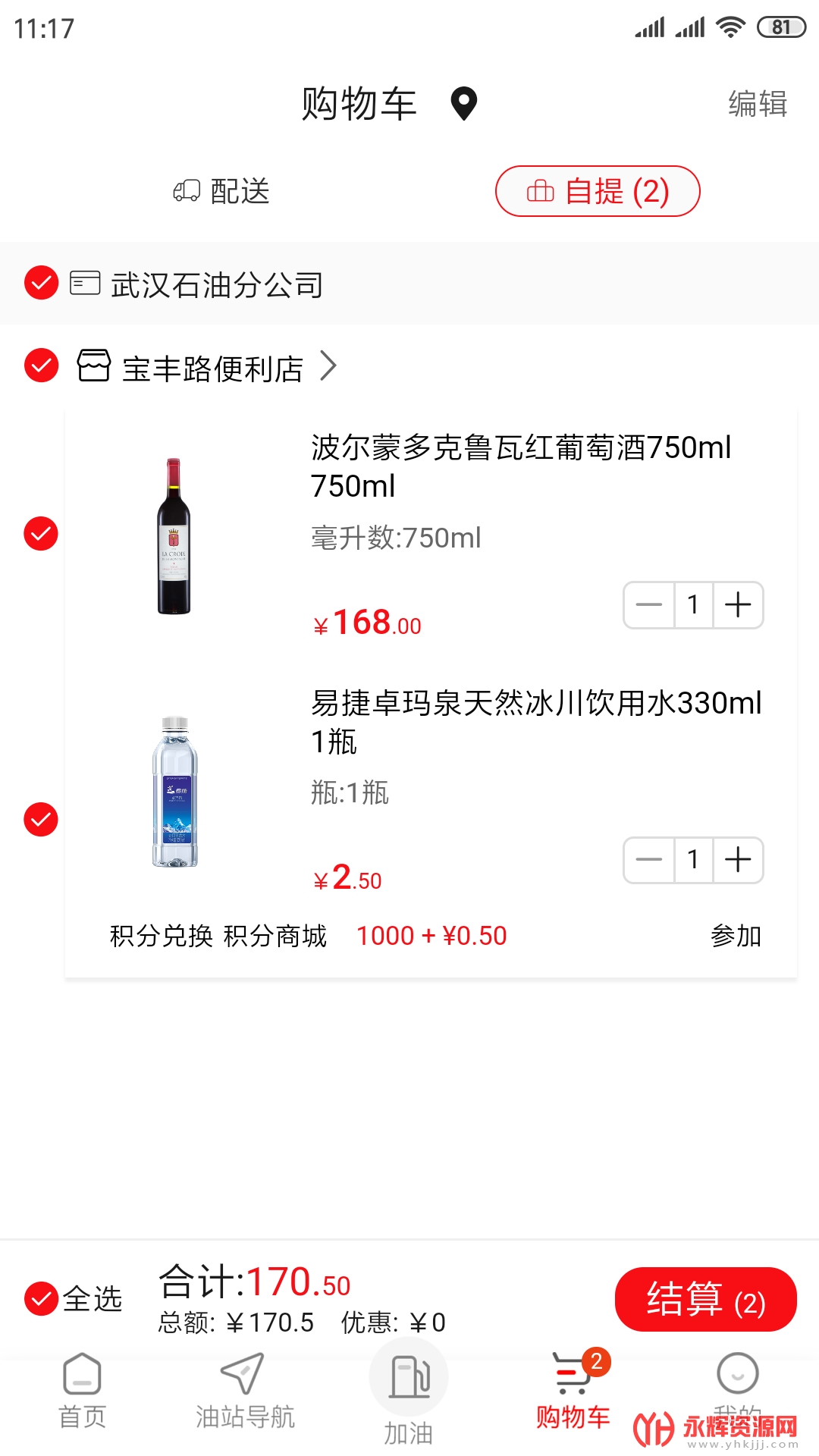Decrease quantity of 卓玛泉 water 330ml
The height and width of the screenshot is (1456, 819).
[649, 860]
